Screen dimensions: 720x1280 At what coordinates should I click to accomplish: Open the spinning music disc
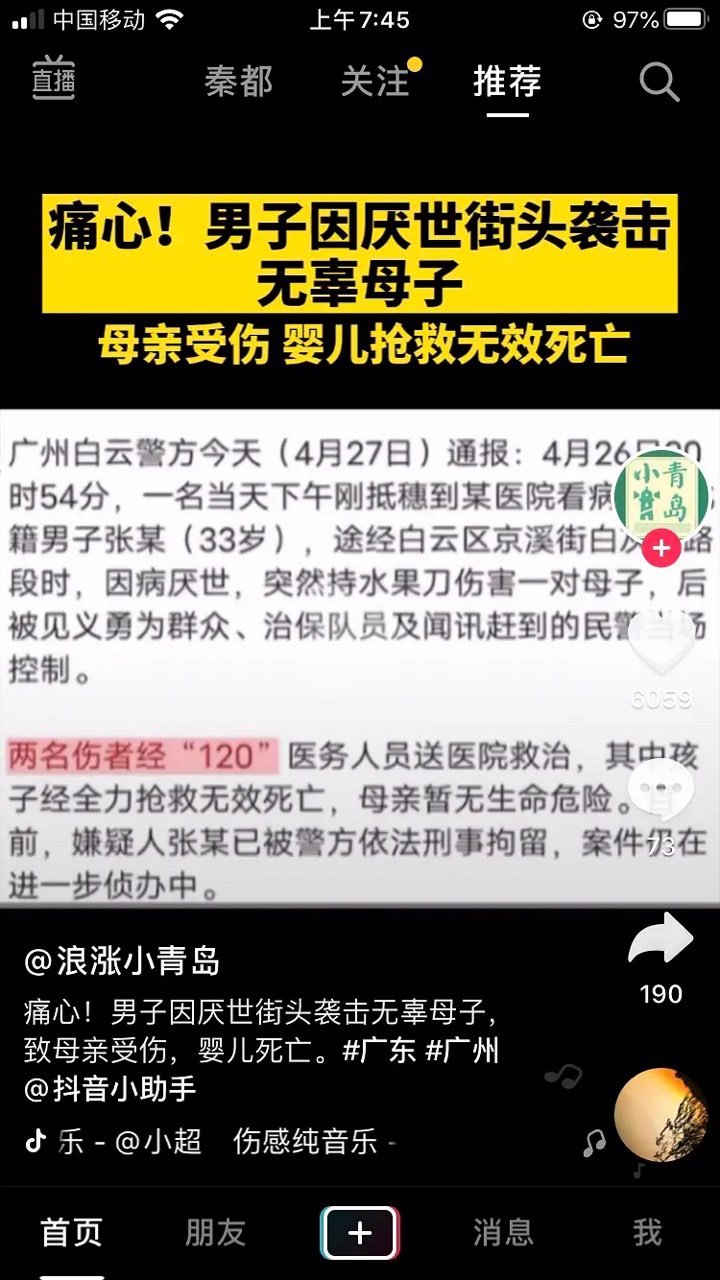[x=661, y=1114]
